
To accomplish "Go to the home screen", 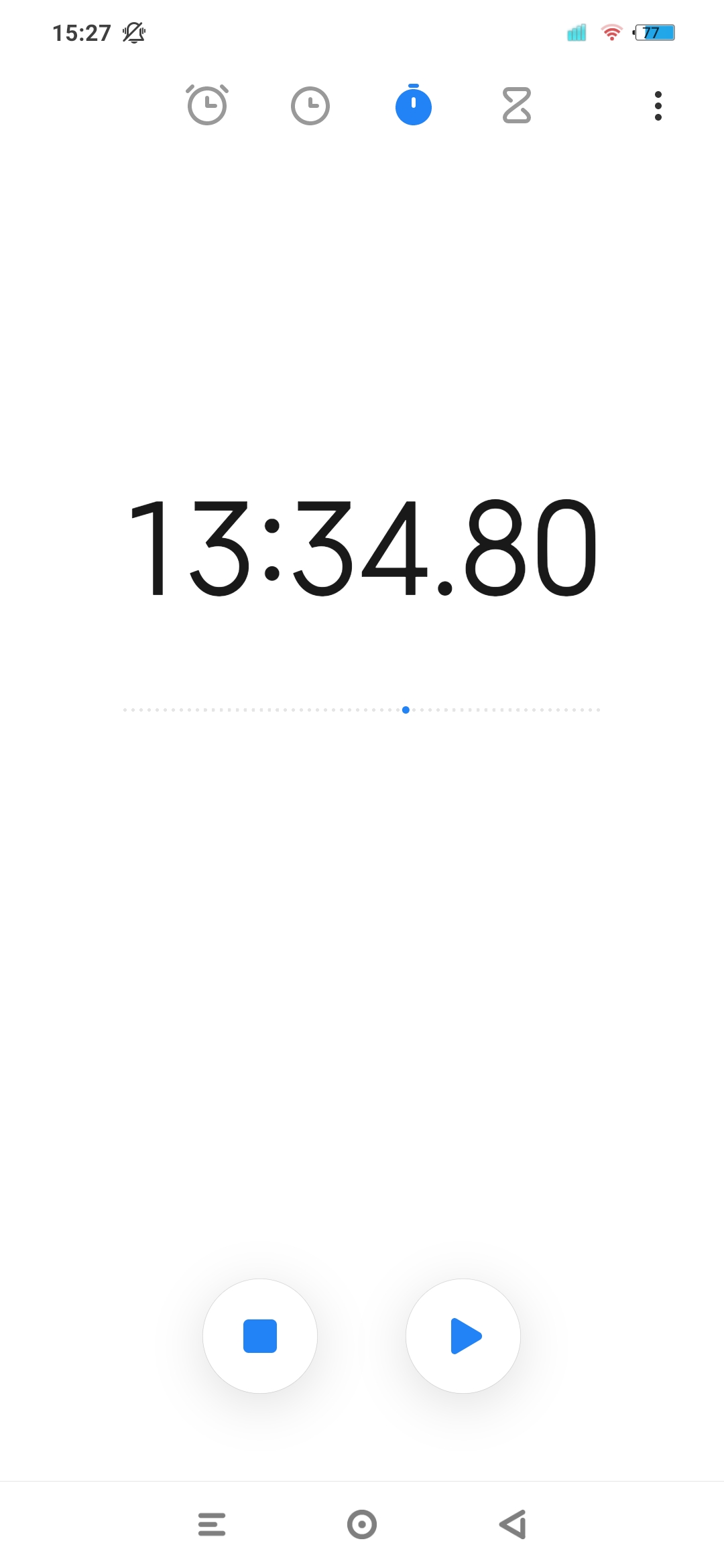I will [x=362, y=1524].
